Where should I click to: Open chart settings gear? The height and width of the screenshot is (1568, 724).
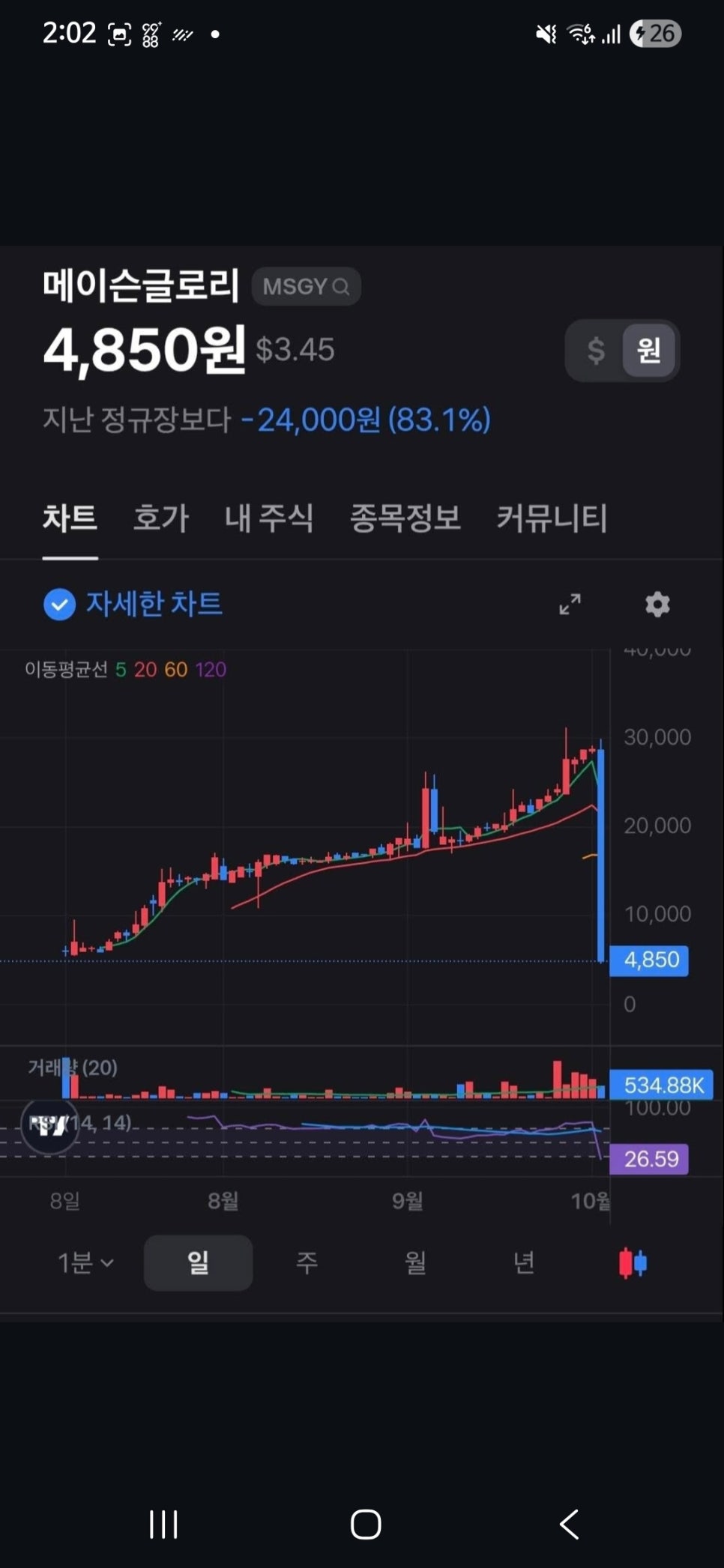[x=657, y=604]
